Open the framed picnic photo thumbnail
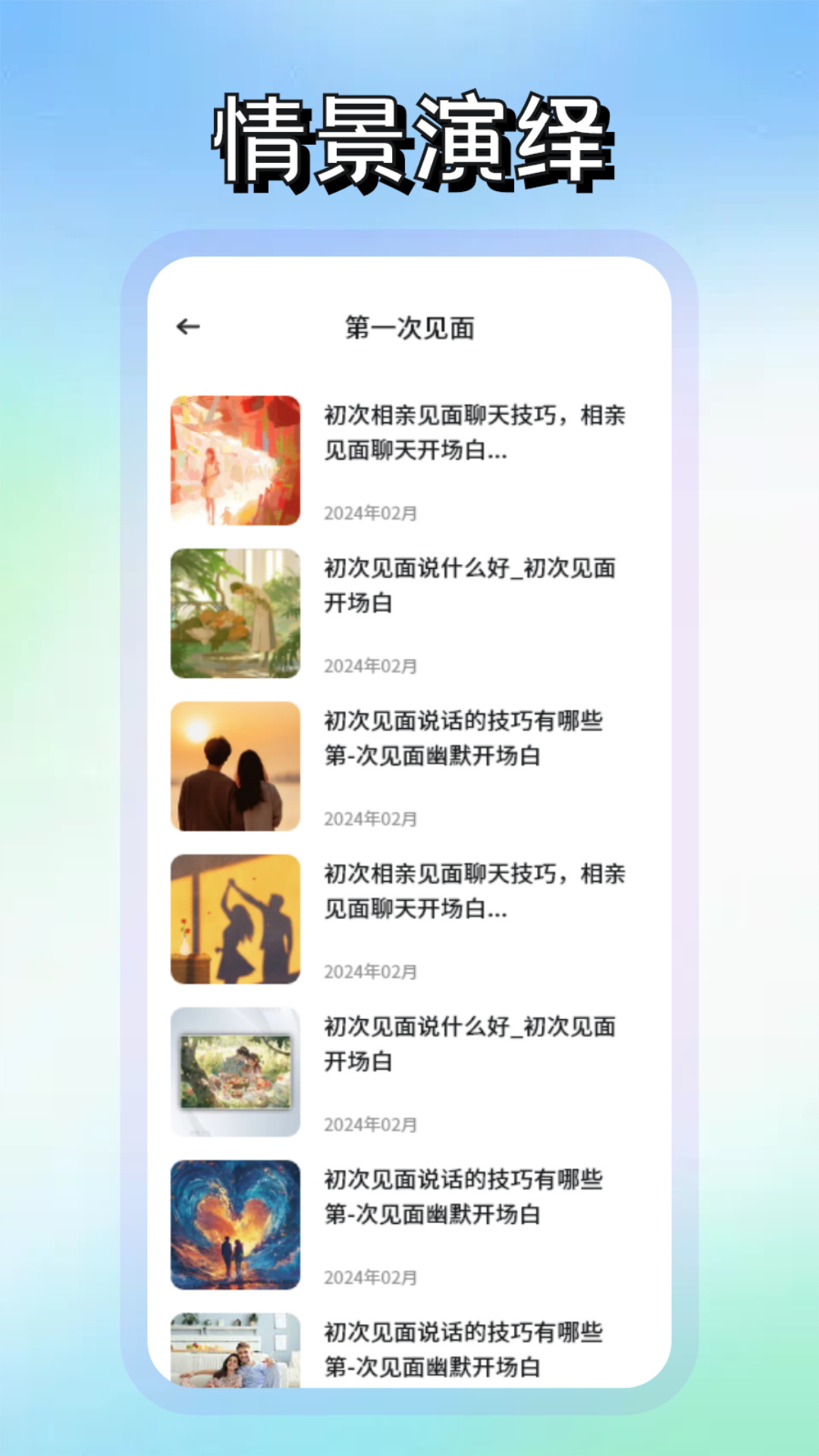The width and height of the screenshot is (819, 1456). coord(236,1069)
